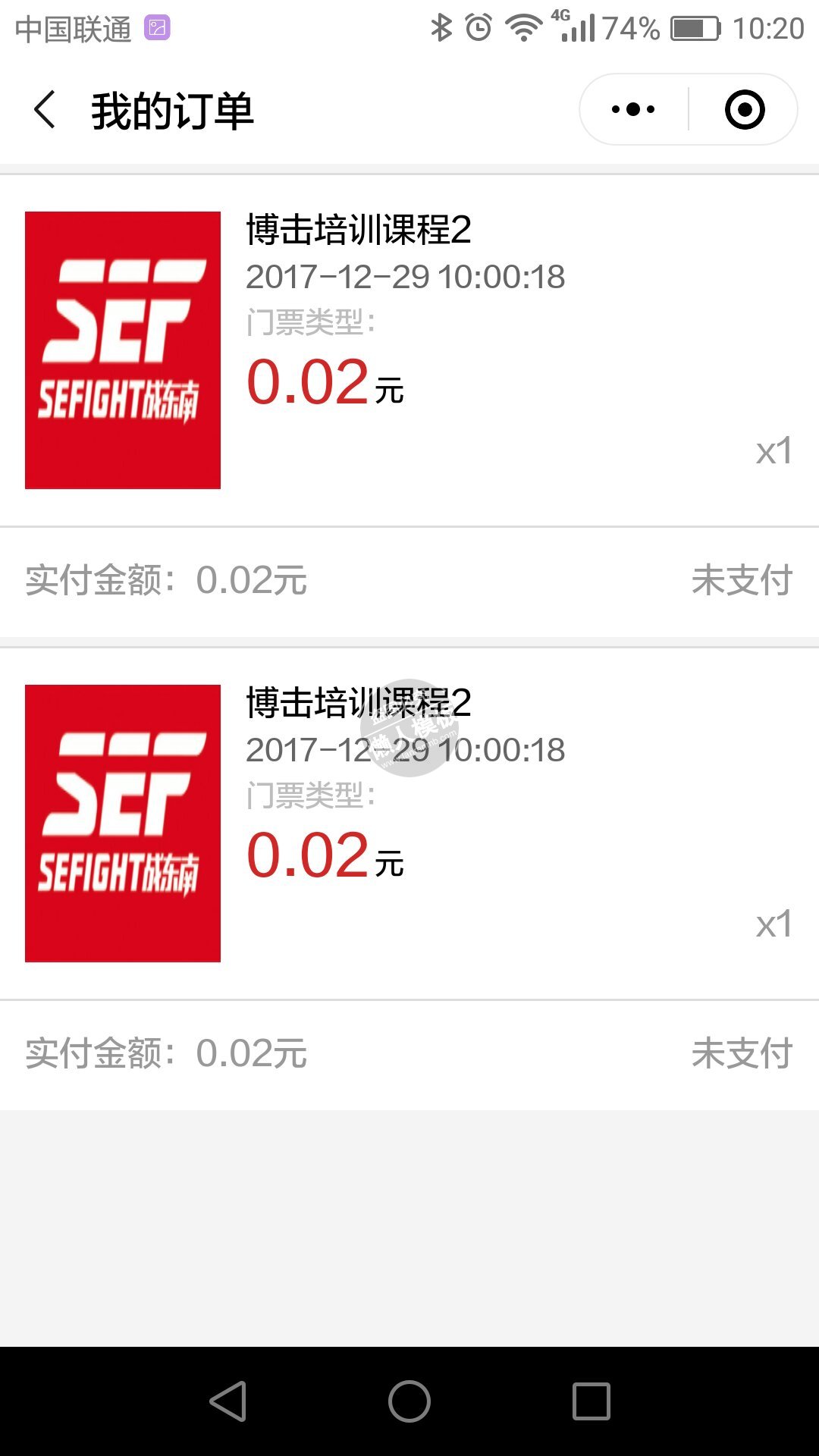This screenshot has width=819, height=1456.
Task: Open the first 博击培训课程2 order card
Action: 409,350
